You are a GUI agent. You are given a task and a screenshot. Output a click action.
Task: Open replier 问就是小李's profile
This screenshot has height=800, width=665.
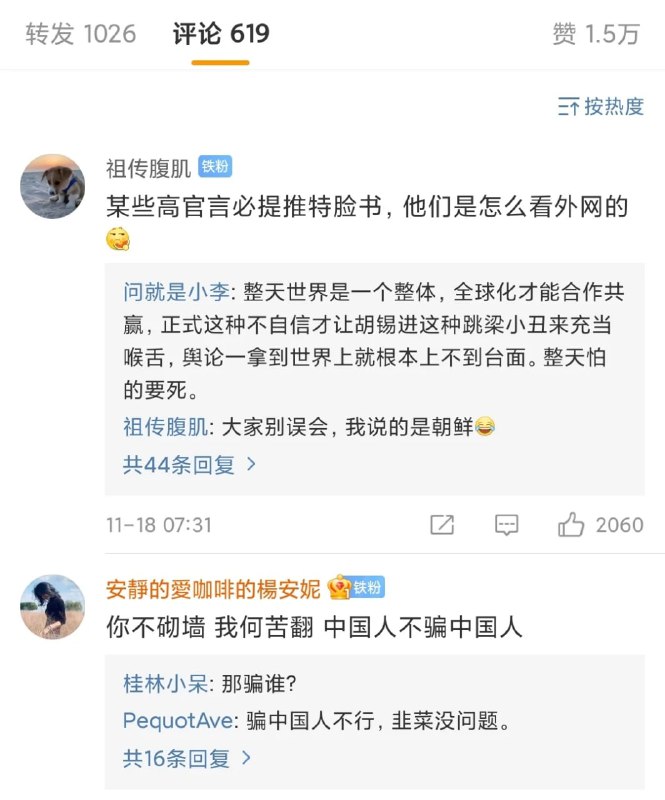pos(177,293)
